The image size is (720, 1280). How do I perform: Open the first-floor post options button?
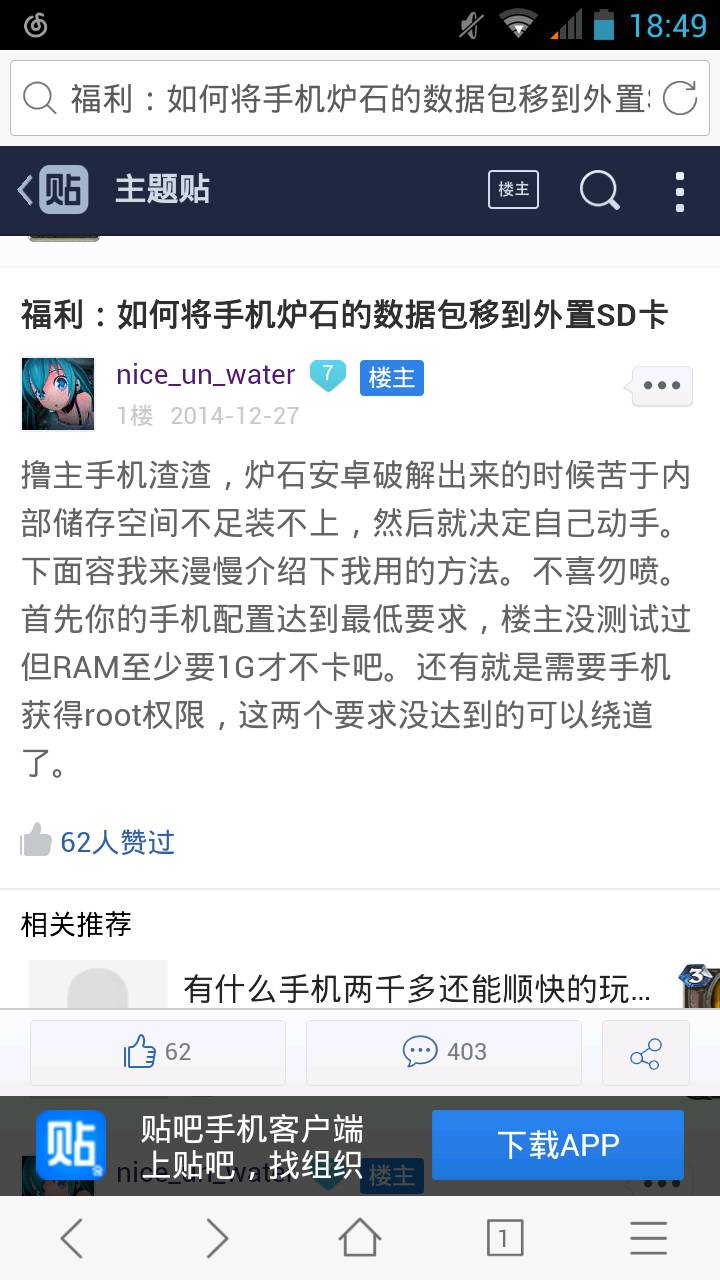[662, 386]
